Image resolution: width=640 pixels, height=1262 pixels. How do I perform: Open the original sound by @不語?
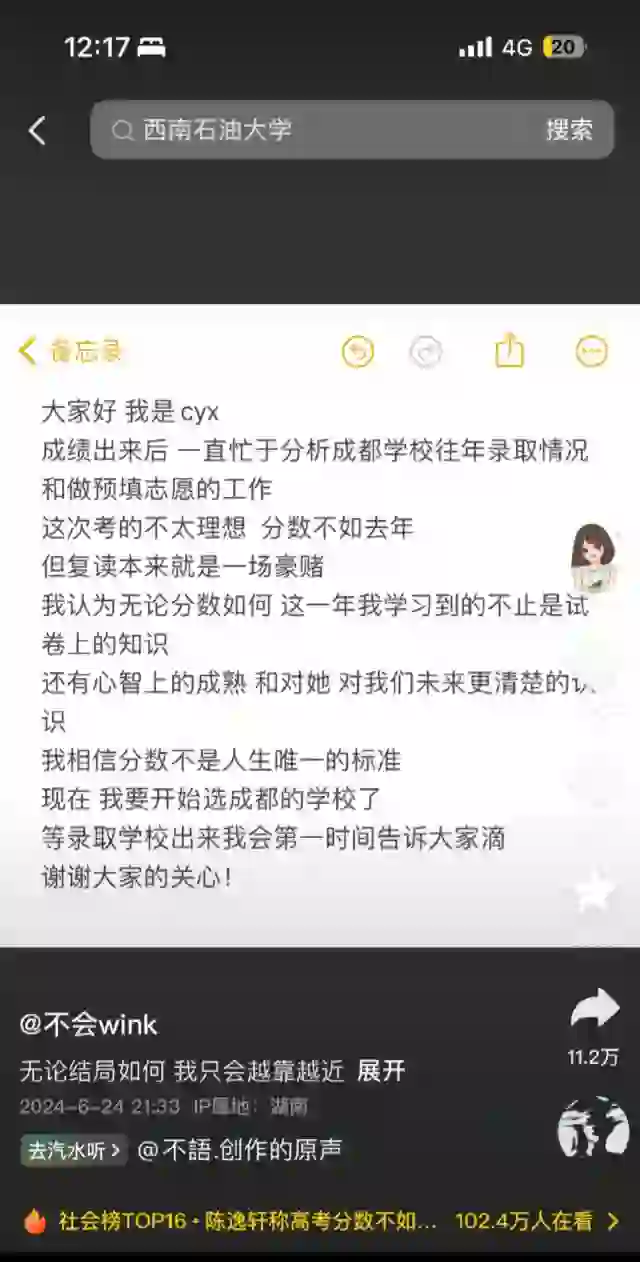pyautogui.click(x=240, y=1151)
